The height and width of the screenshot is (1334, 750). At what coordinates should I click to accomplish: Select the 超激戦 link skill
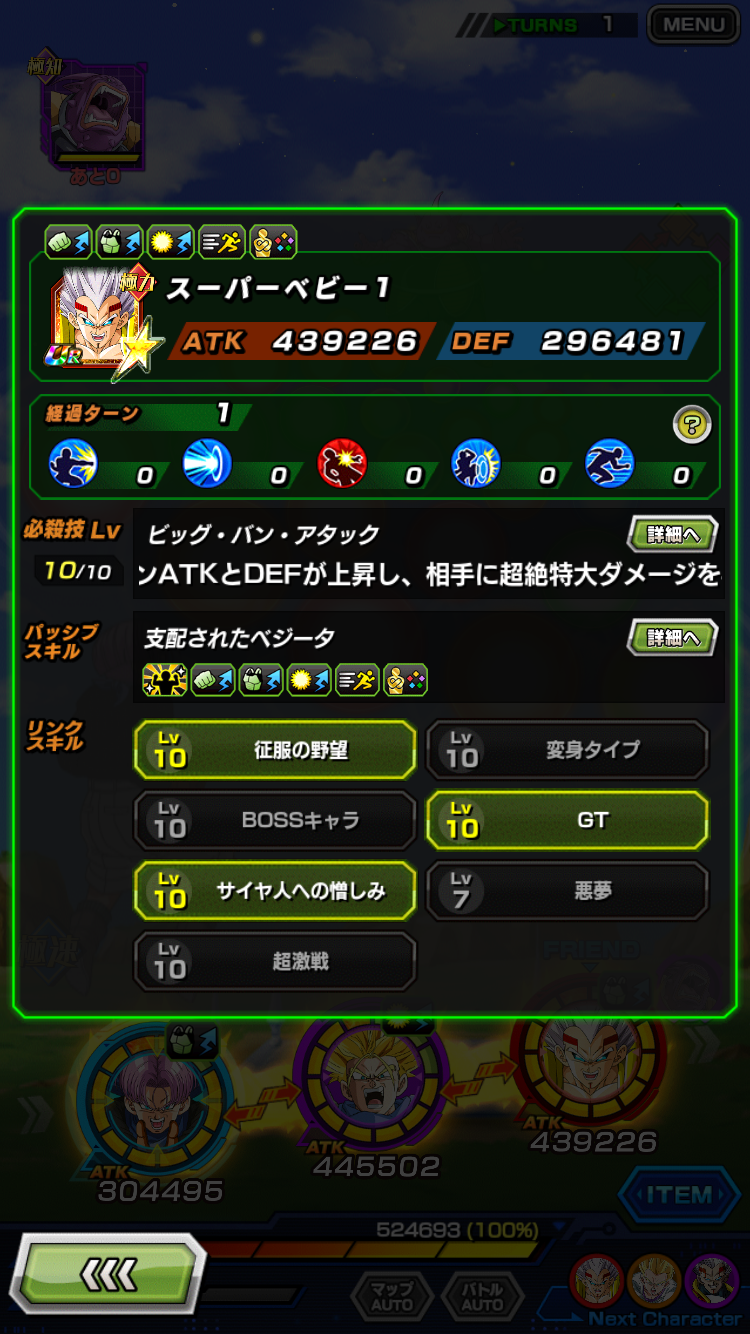275,962
